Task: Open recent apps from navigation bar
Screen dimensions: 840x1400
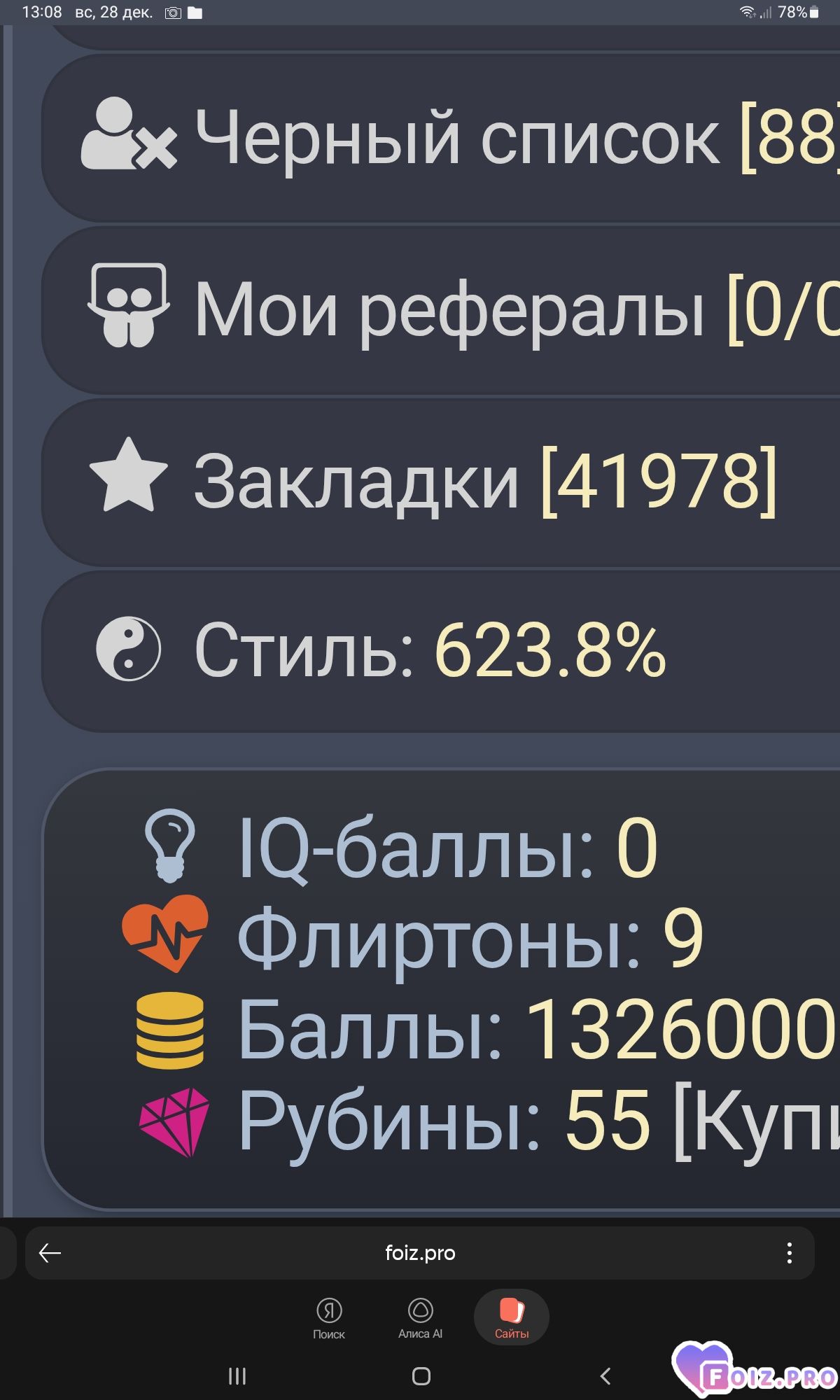Action: (237, 1376)
